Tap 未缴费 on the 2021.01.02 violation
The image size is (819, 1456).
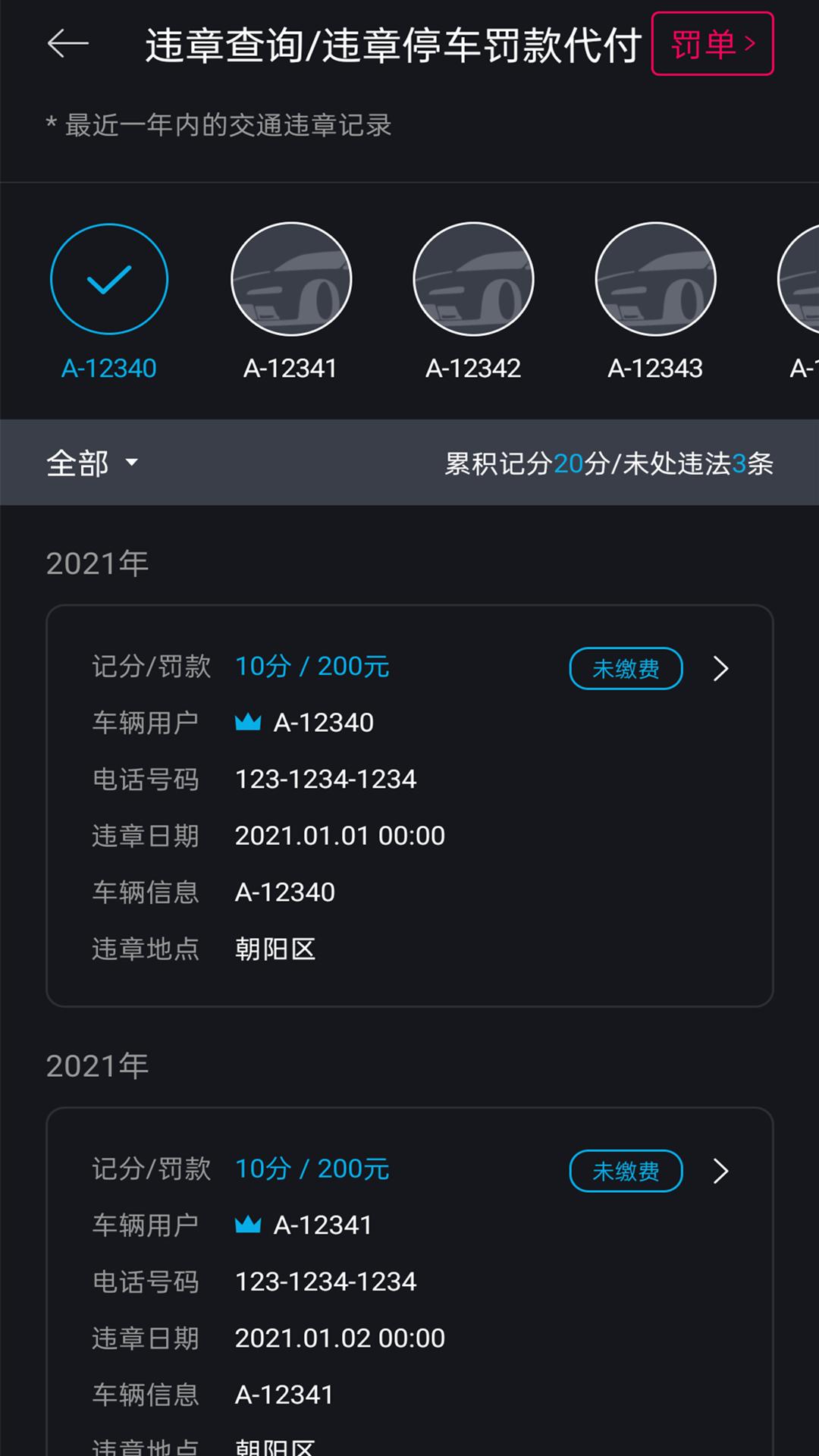626,1171
